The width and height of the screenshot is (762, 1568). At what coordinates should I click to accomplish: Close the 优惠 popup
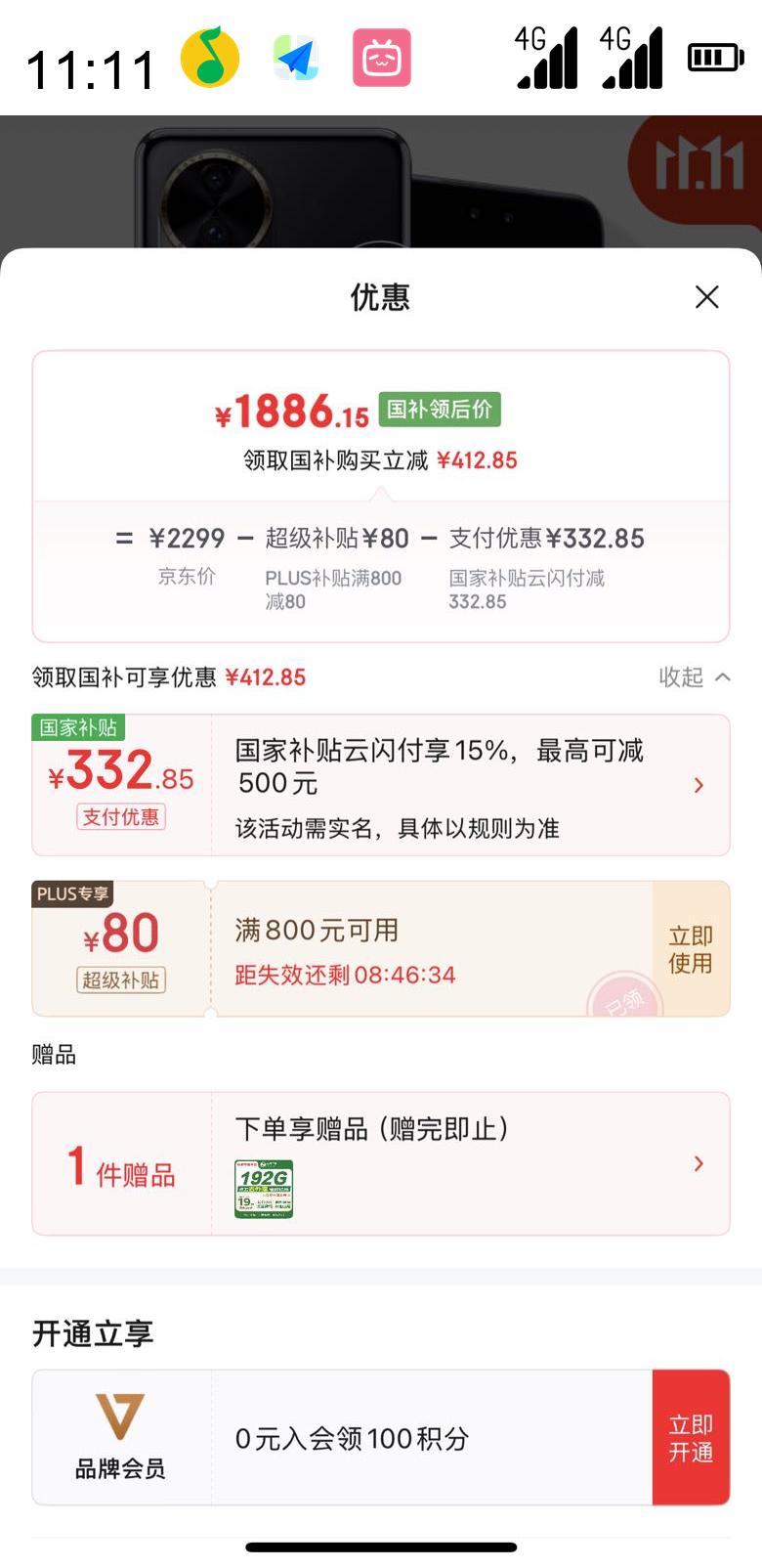point(706,297)
